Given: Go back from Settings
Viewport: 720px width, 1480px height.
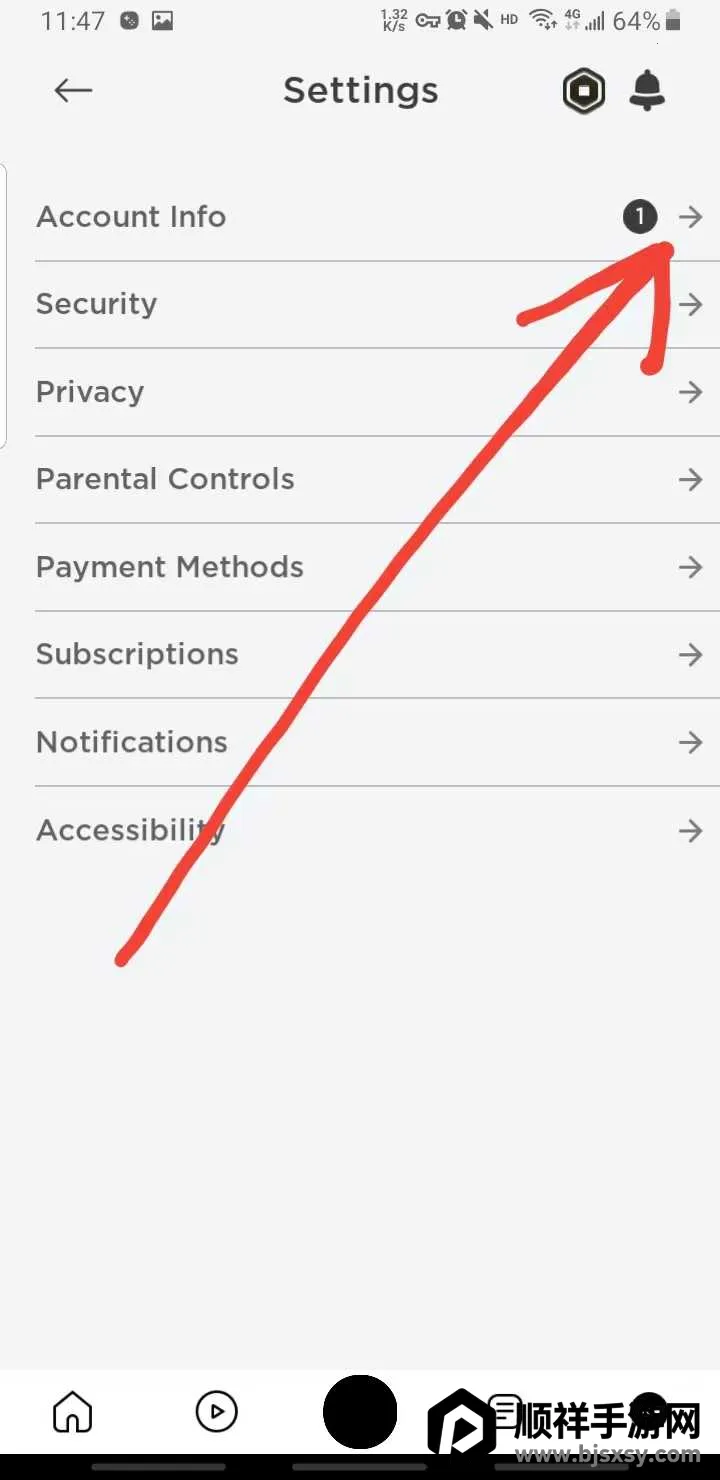Looking at the screenshot, I should coord(73,91).
